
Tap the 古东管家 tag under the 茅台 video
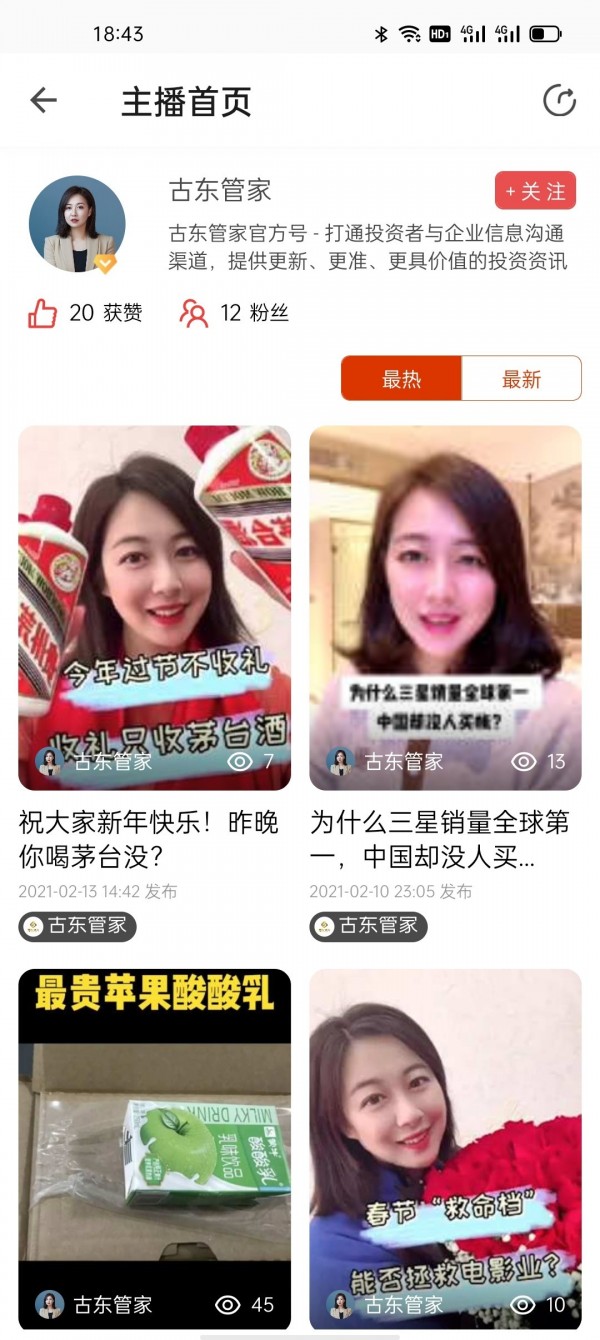(x=77, y=926)
